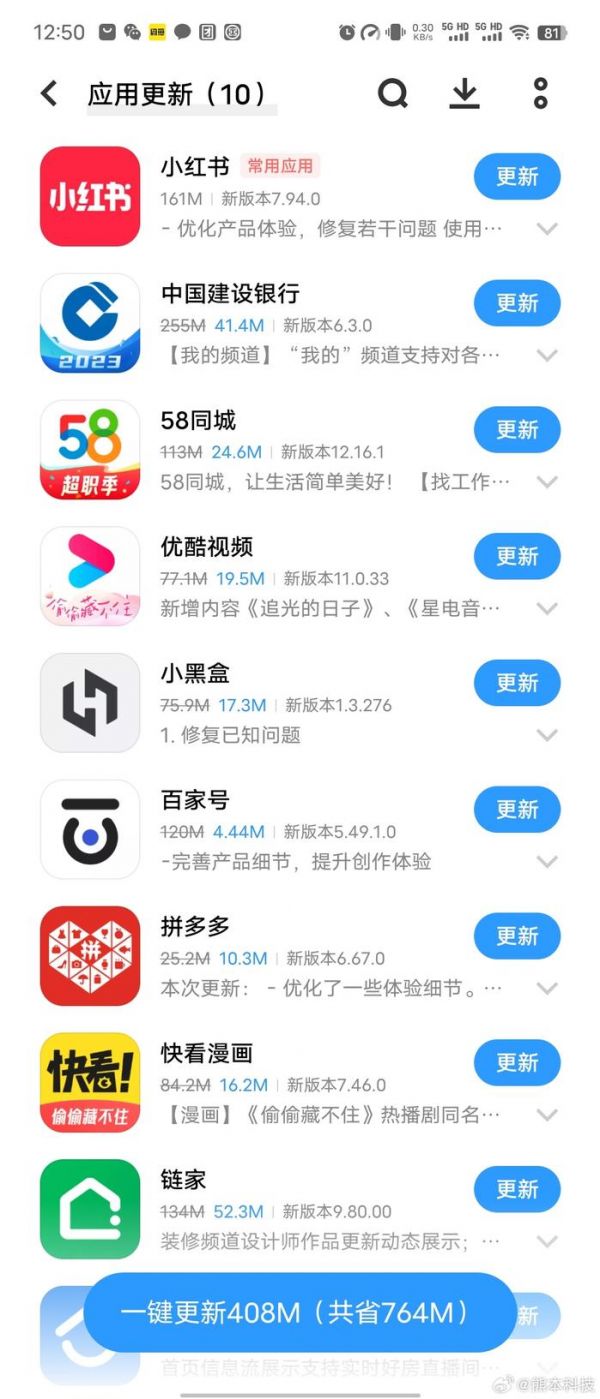This screenshot has width=600, height=1399.
Task: Update the 链家 app
Action: 516,1190
